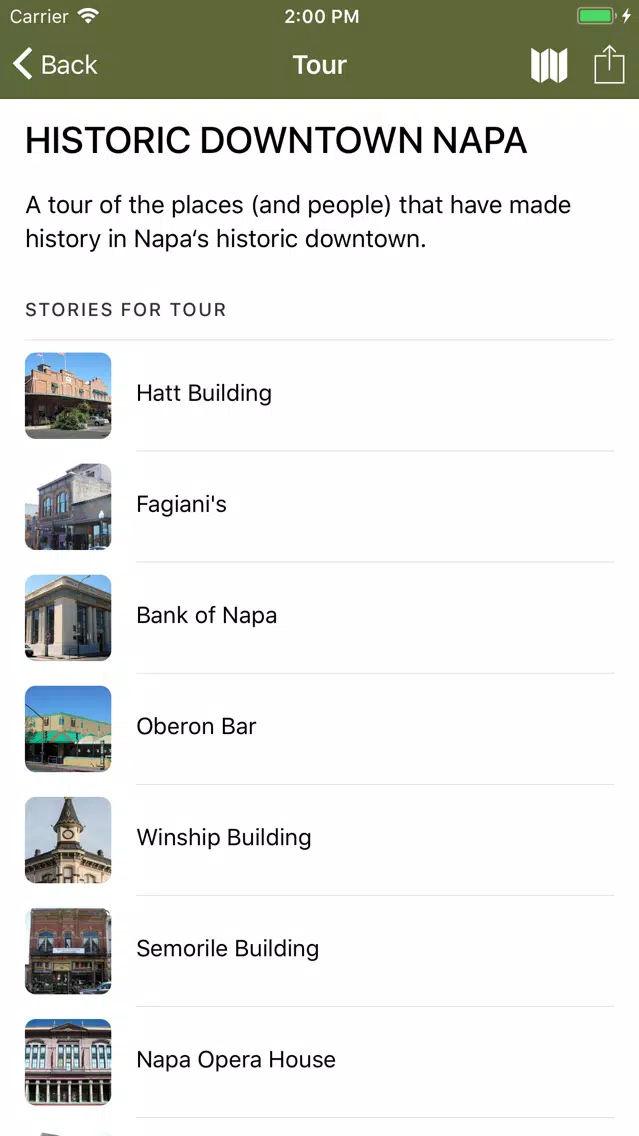The image size is (639, 1136).
Task: Open the Fagiani's story
Action: tap(320, 506)
